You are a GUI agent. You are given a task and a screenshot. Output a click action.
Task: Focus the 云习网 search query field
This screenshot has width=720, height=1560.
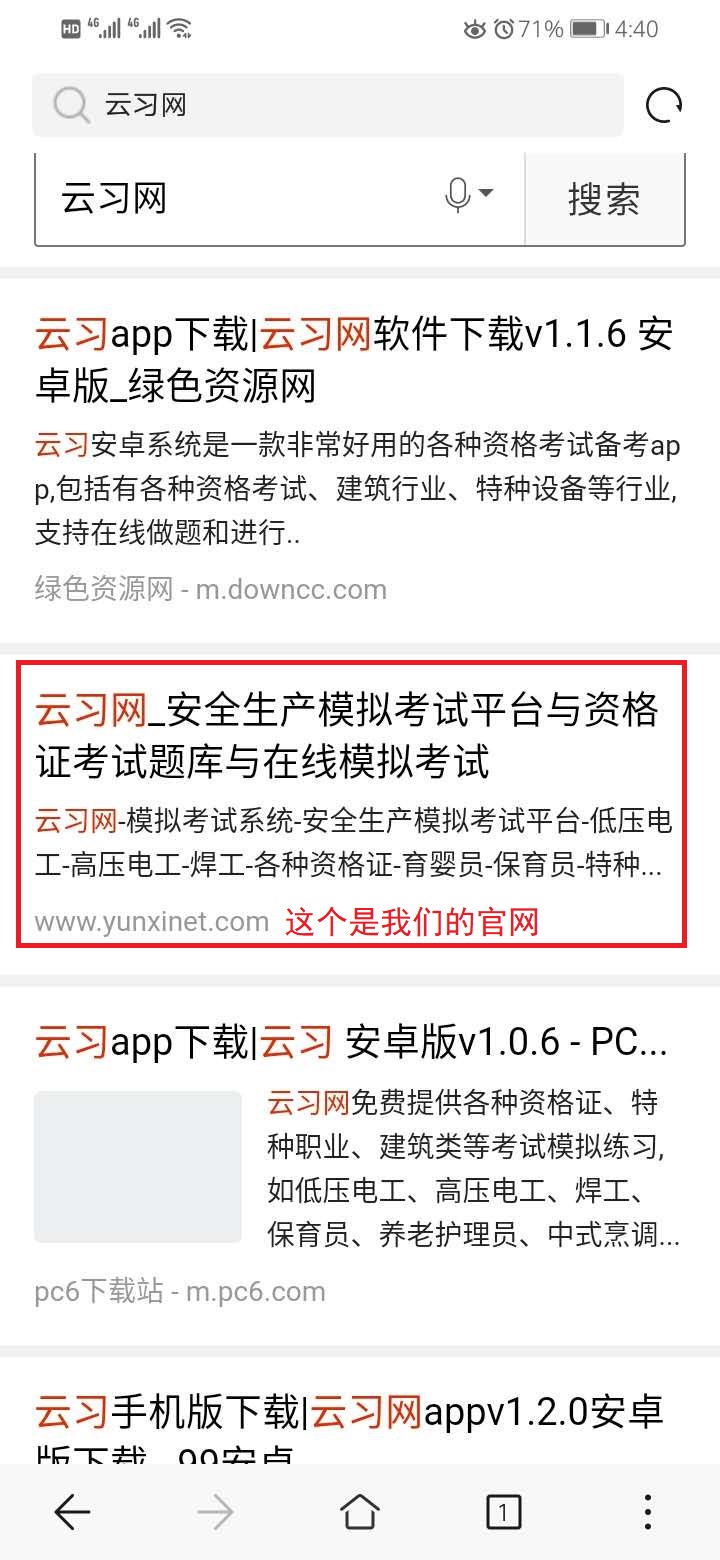[x=240, y=198]
